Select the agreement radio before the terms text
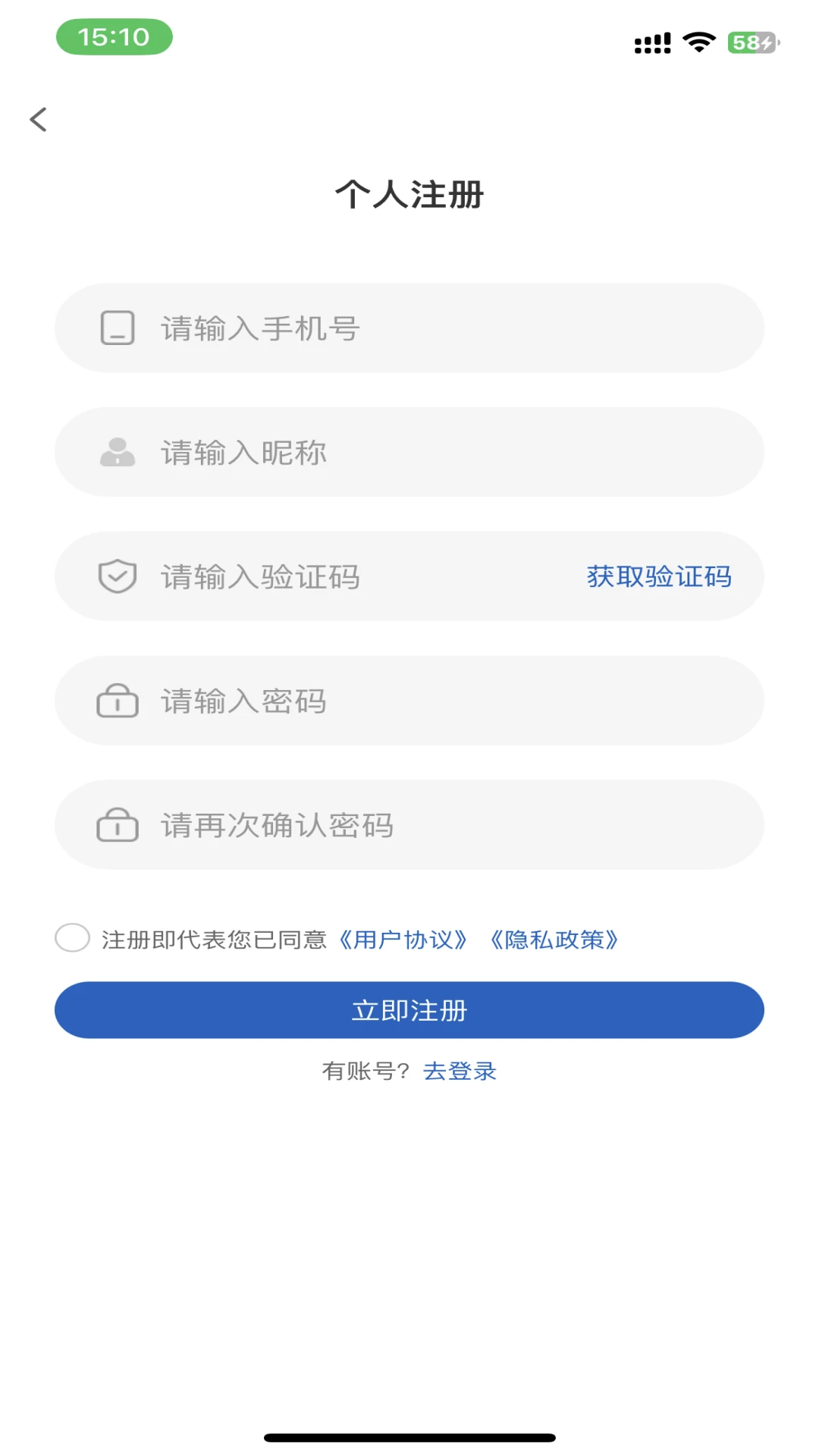819x1456 pixels. coord(73,938)
